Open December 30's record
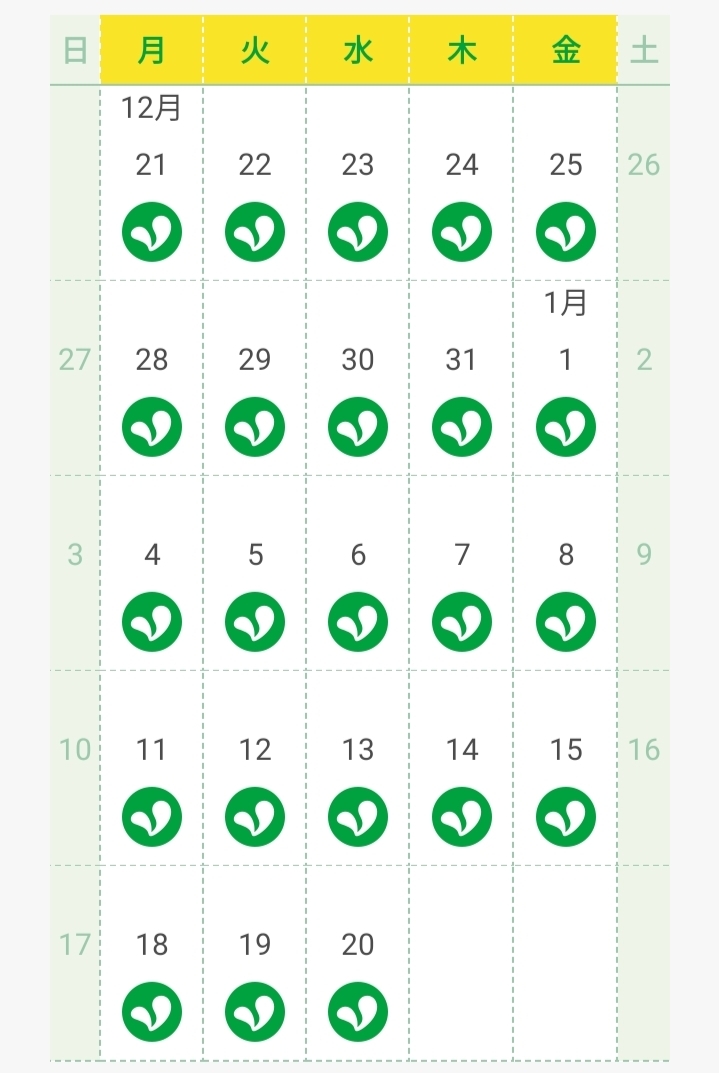This screenshot has height=1073, width=719. pyautogui.click(x=358, y=427)
